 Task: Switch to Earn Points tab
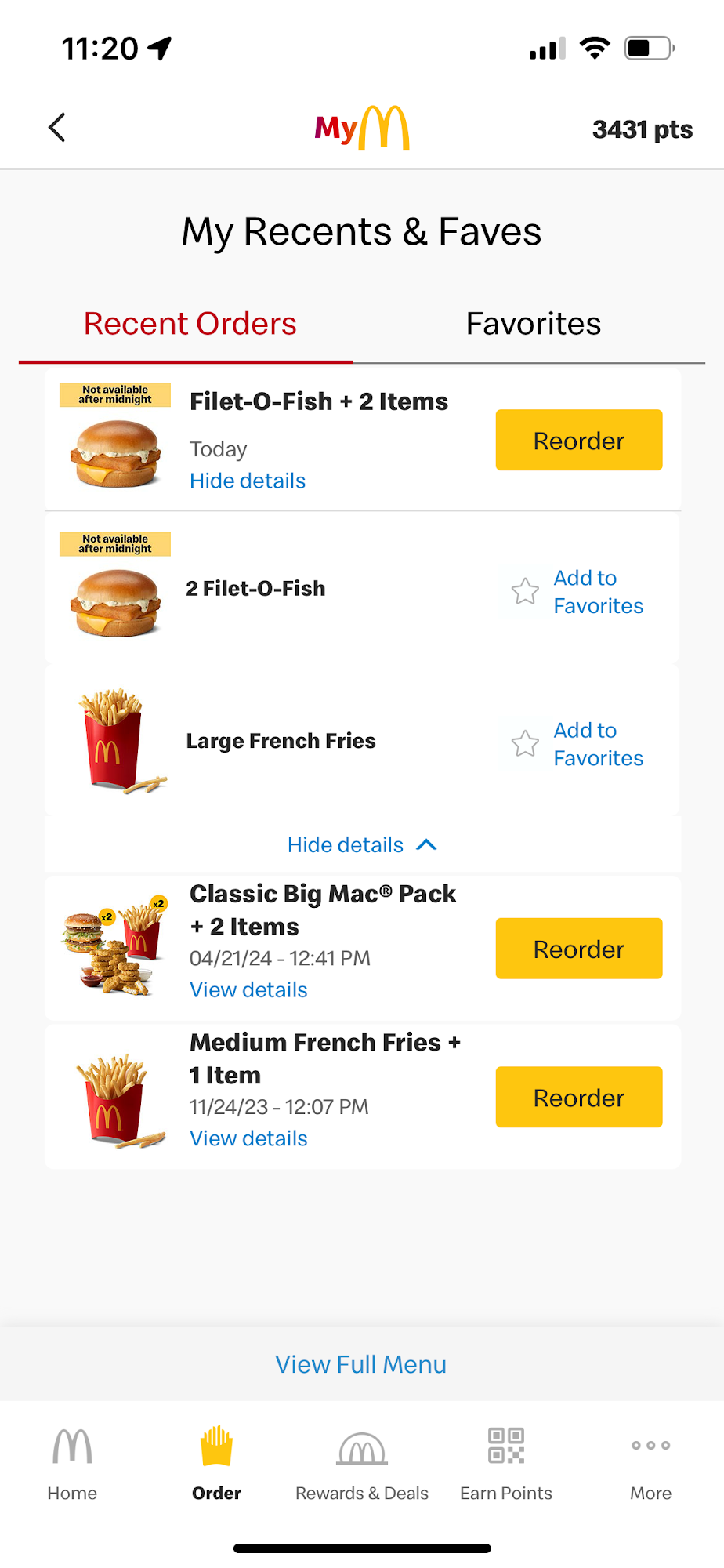(506, 1463)
